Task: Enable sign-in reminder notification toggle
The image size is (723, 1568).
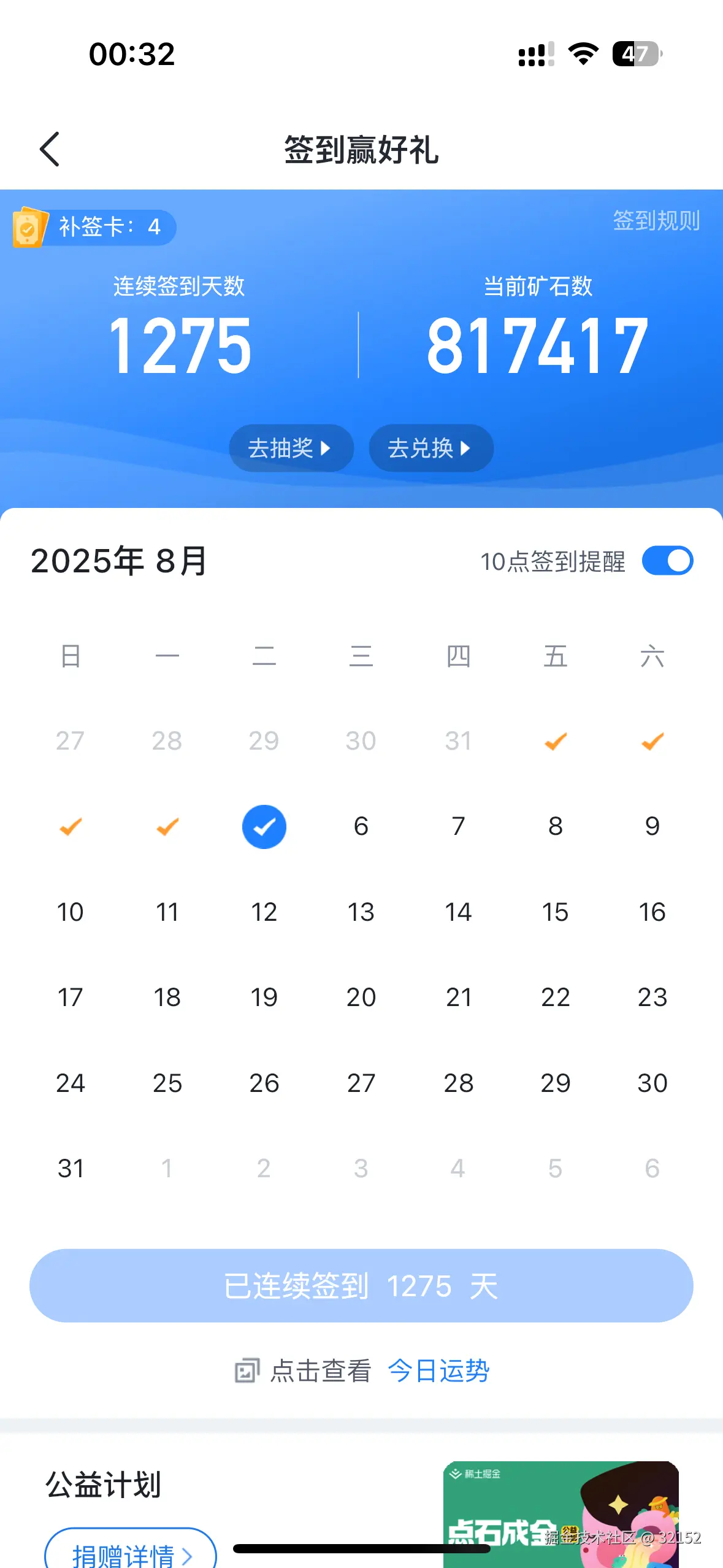Action: pos(668,560)
